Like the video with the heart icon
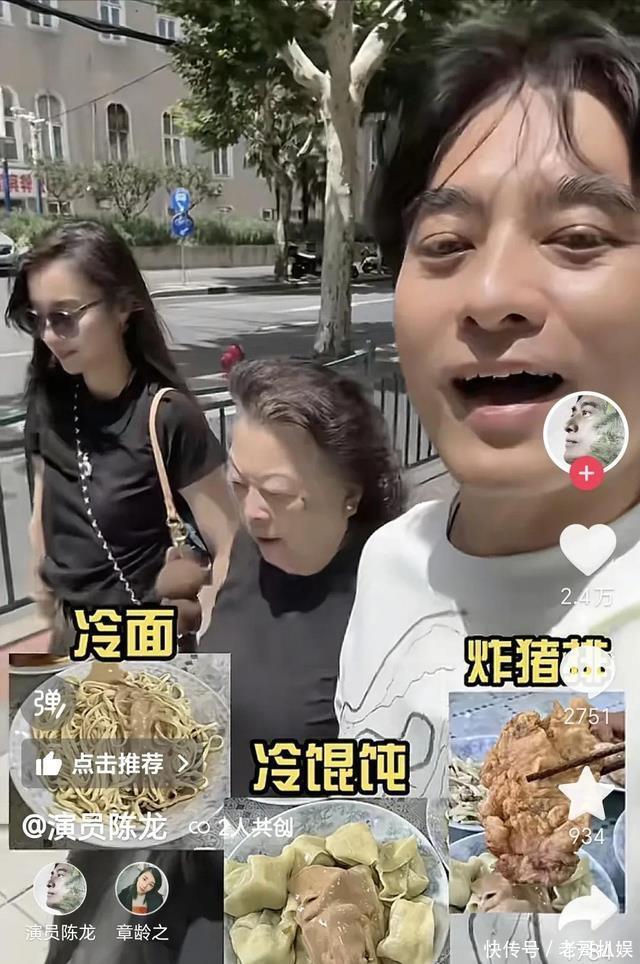 pos(587,550)
